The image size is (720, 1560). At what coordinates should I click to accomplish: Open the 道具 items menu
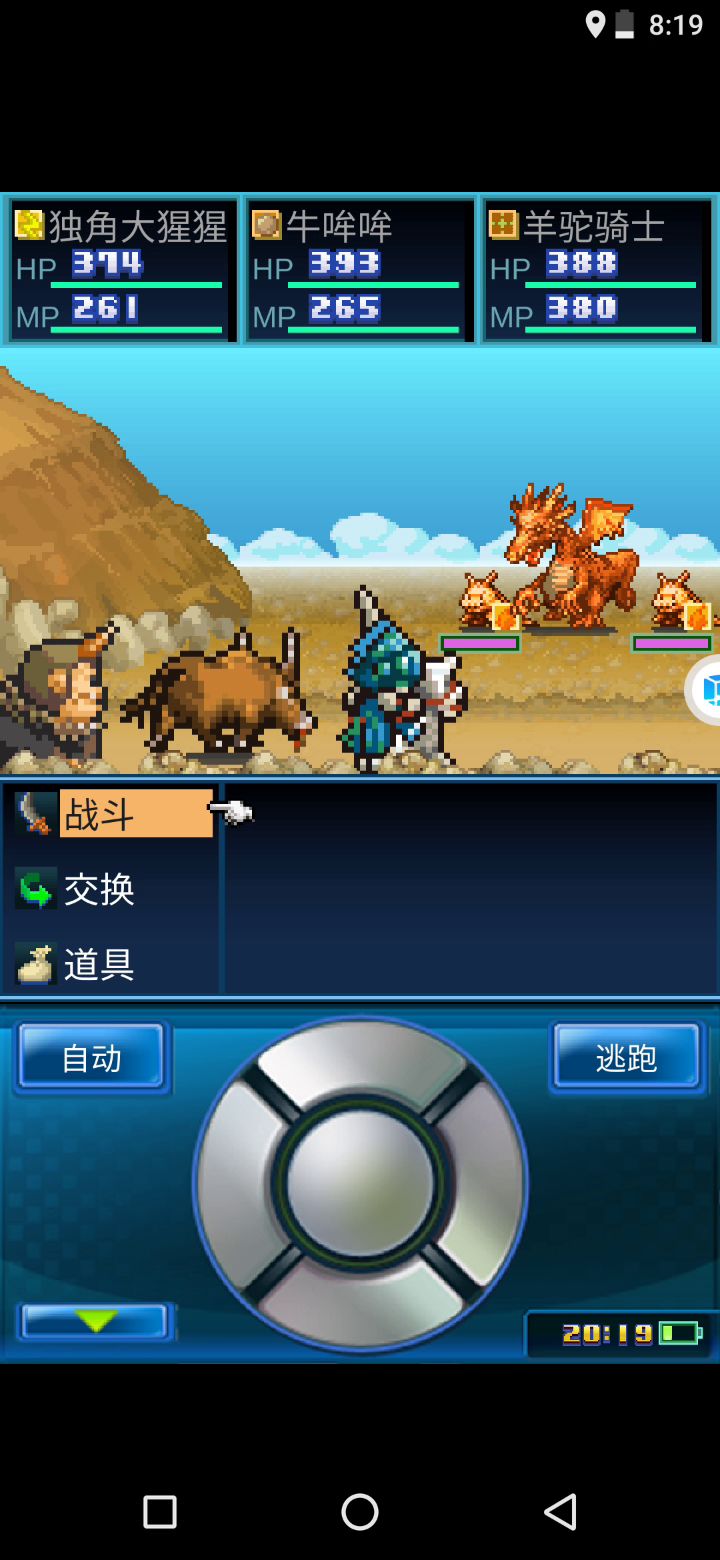coord(98,964)
